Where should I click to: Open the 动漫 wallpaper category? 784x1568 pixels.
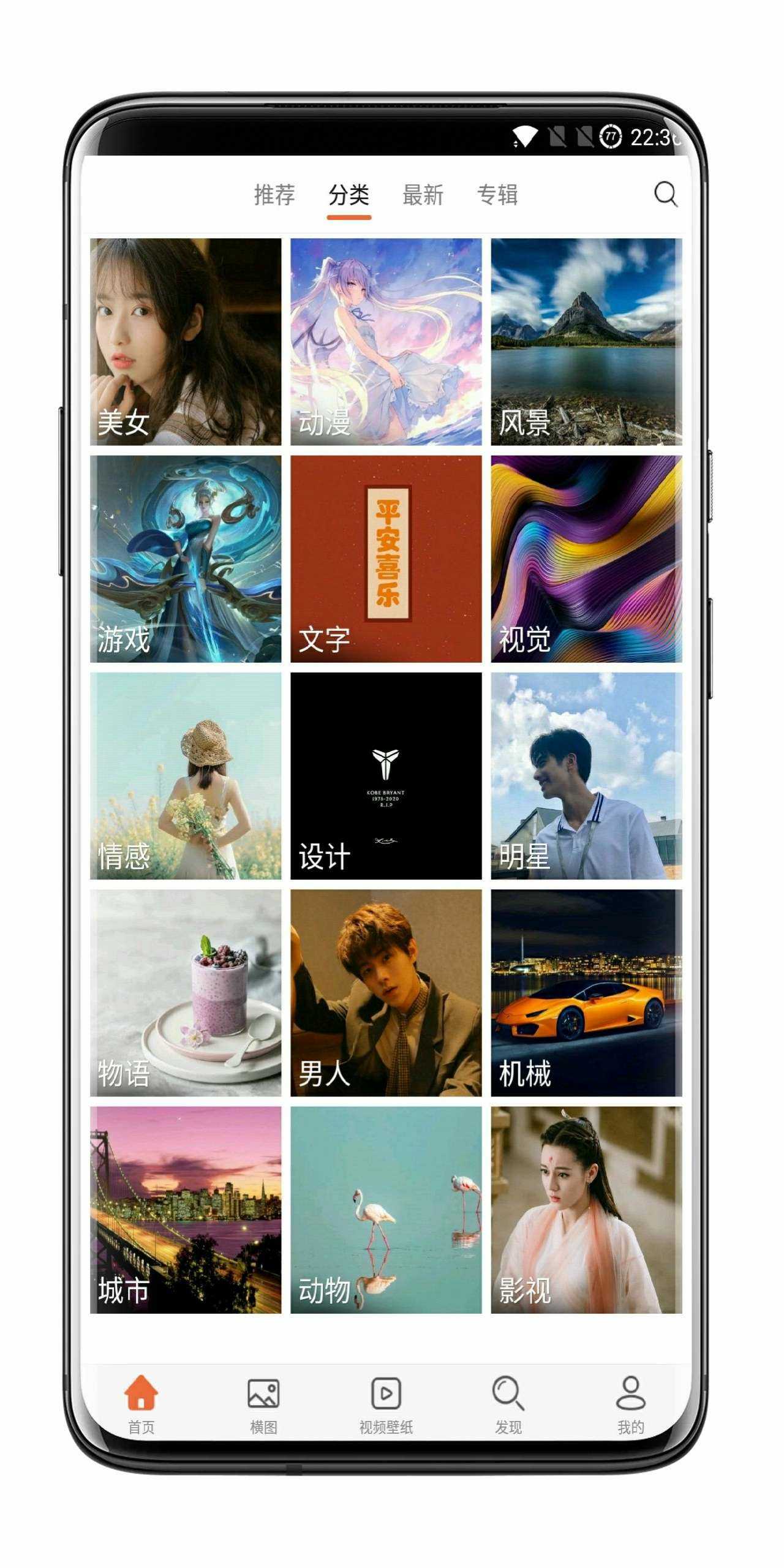(x=386, y=341)
